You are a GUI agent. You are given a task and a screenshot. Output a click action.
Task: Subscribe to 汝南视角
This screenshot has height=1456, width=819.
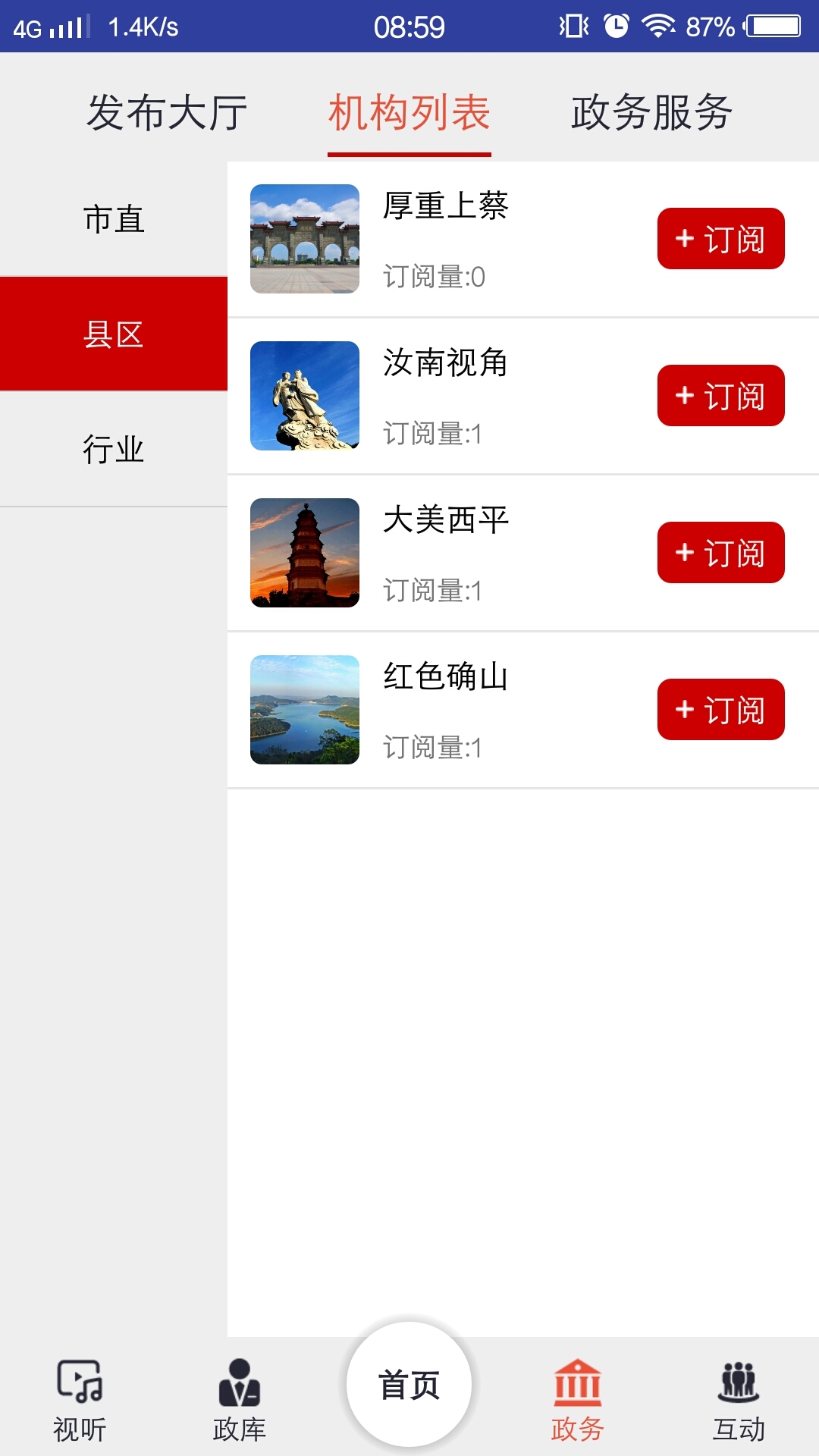click(x=720, y=396)
